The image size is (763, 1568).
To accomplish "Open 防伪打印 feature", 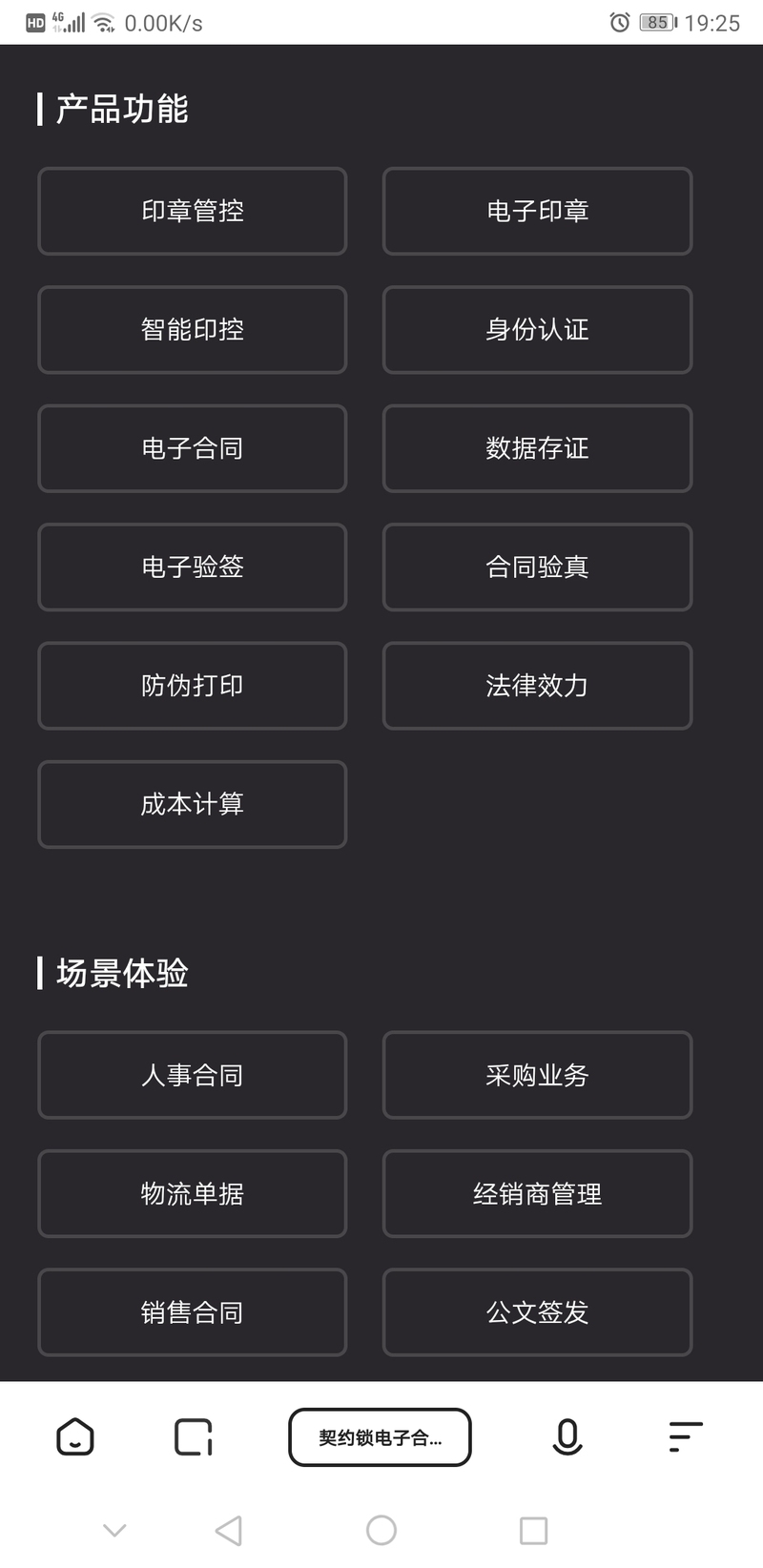I will [192, 686].
